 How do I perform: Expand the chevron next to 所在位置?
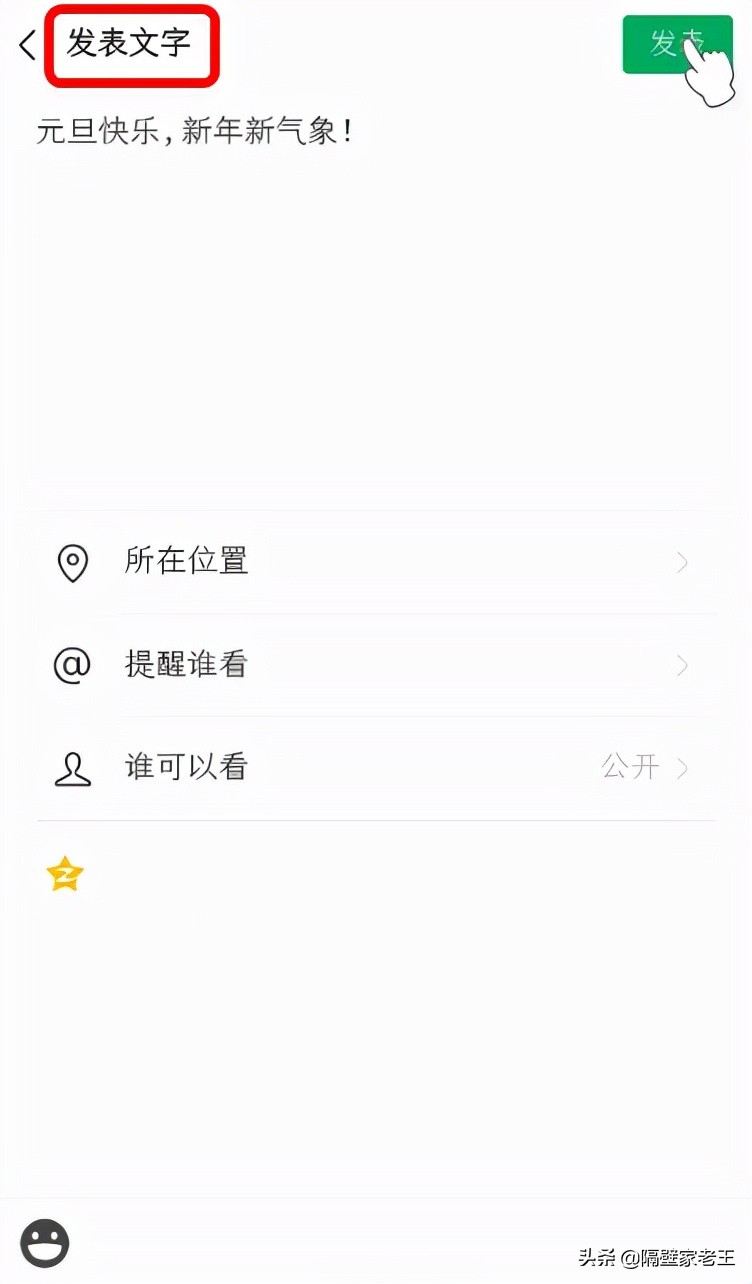tap(682, 563)
